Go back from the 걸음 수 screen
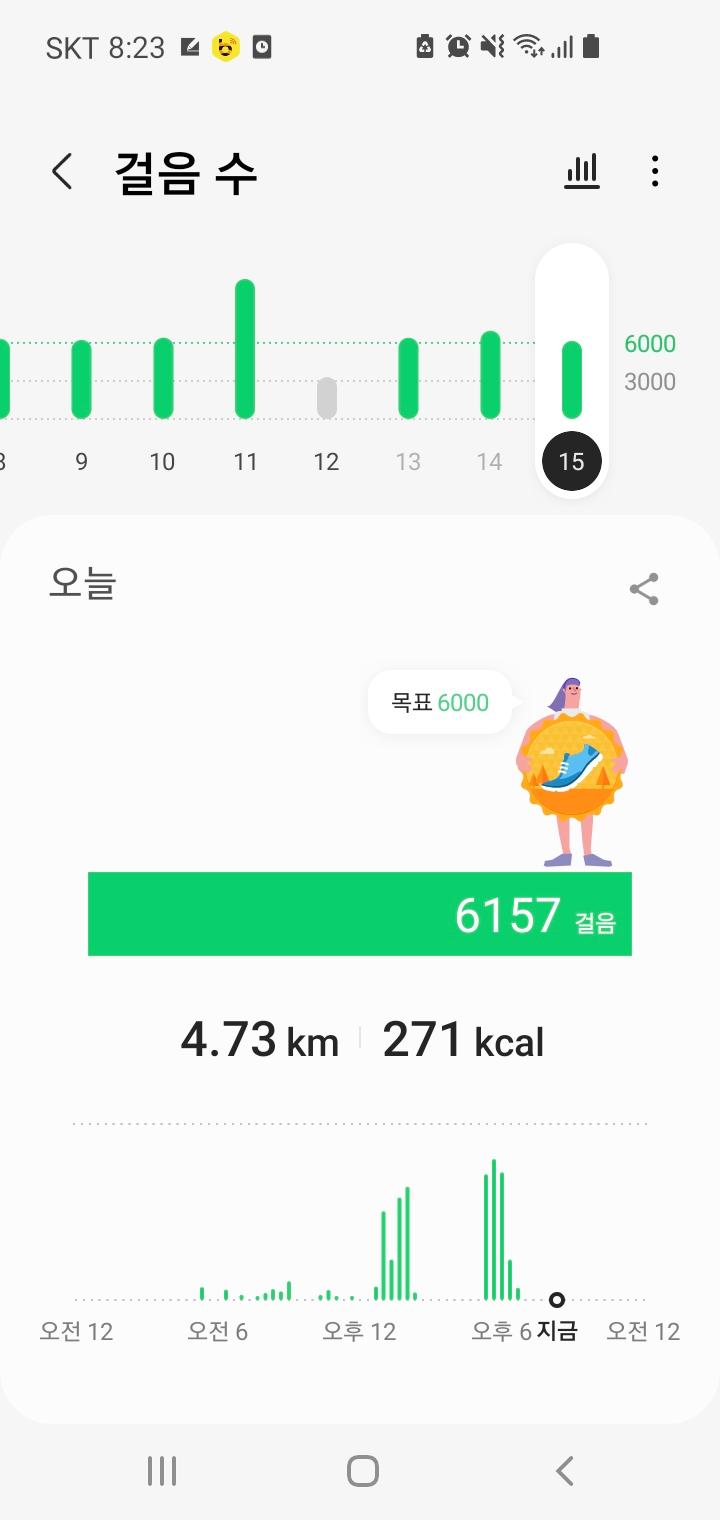This screenshot has height=1520, width=720. tap(62, 172)
